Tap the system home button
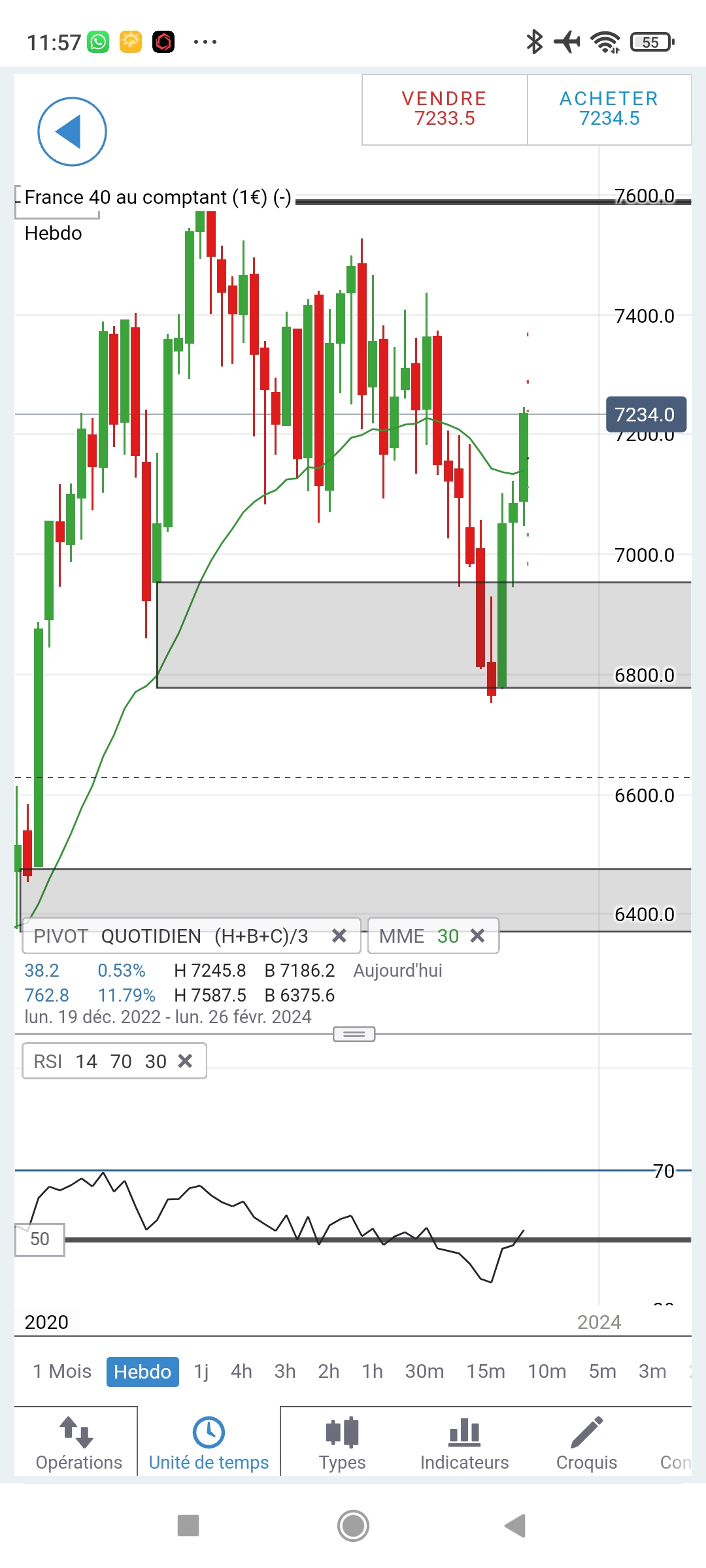 click(x=353, y=1526)
